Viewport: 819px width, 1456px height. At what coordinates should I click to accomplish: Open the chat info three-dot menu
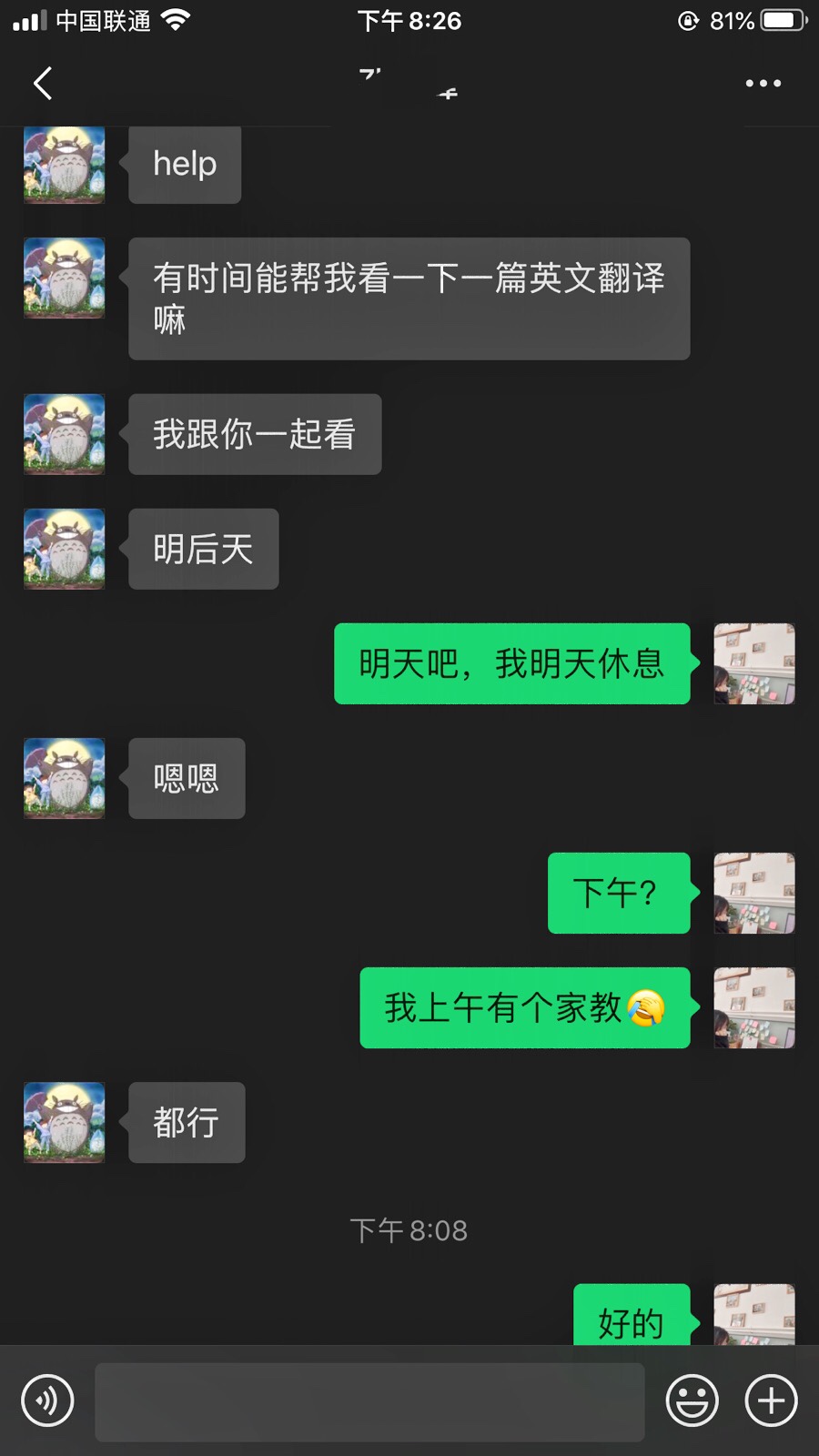[763, 83]
